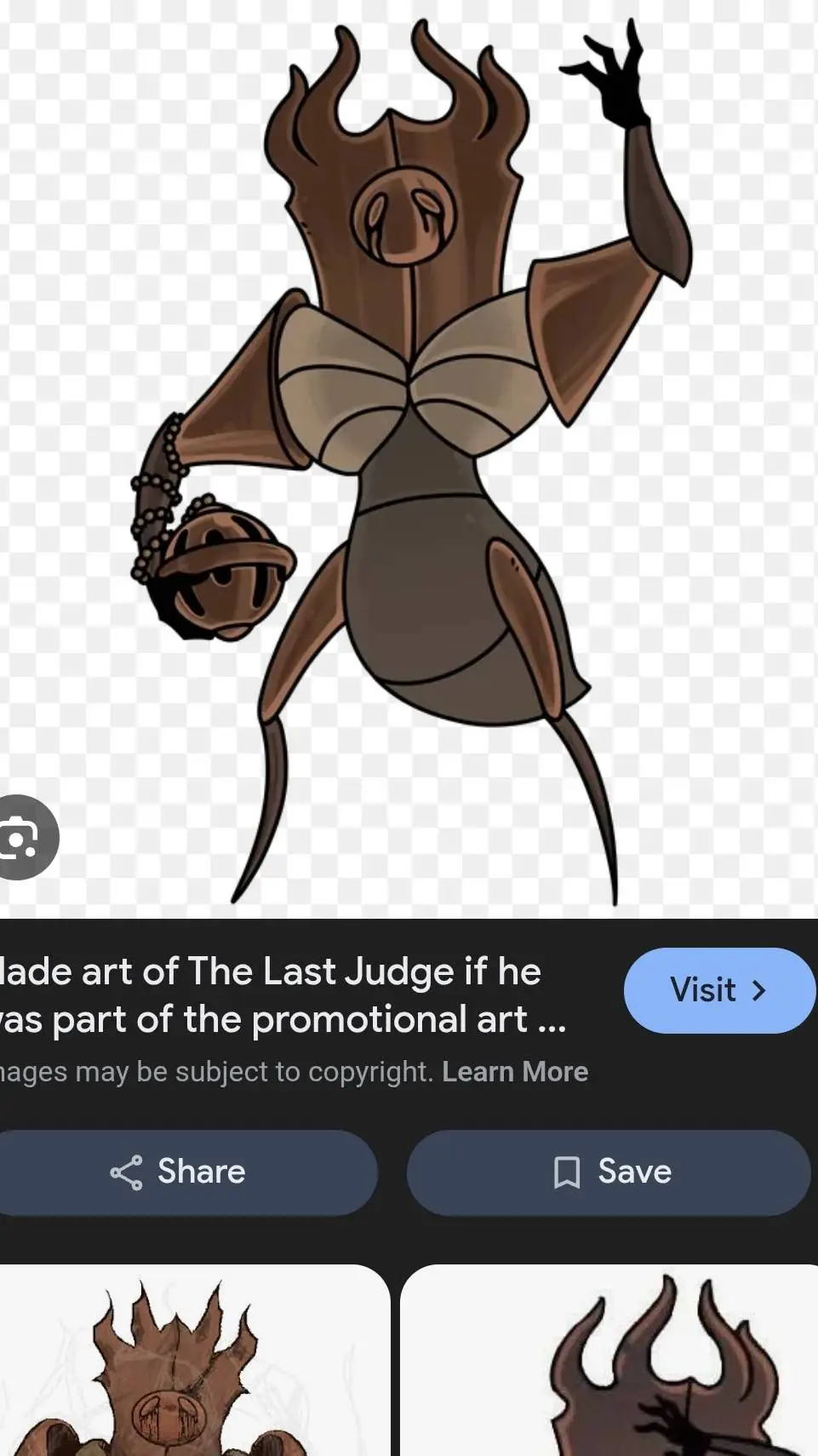818x1456 pixels.
Task: Save the image to collections
Action: (609, 1172)
